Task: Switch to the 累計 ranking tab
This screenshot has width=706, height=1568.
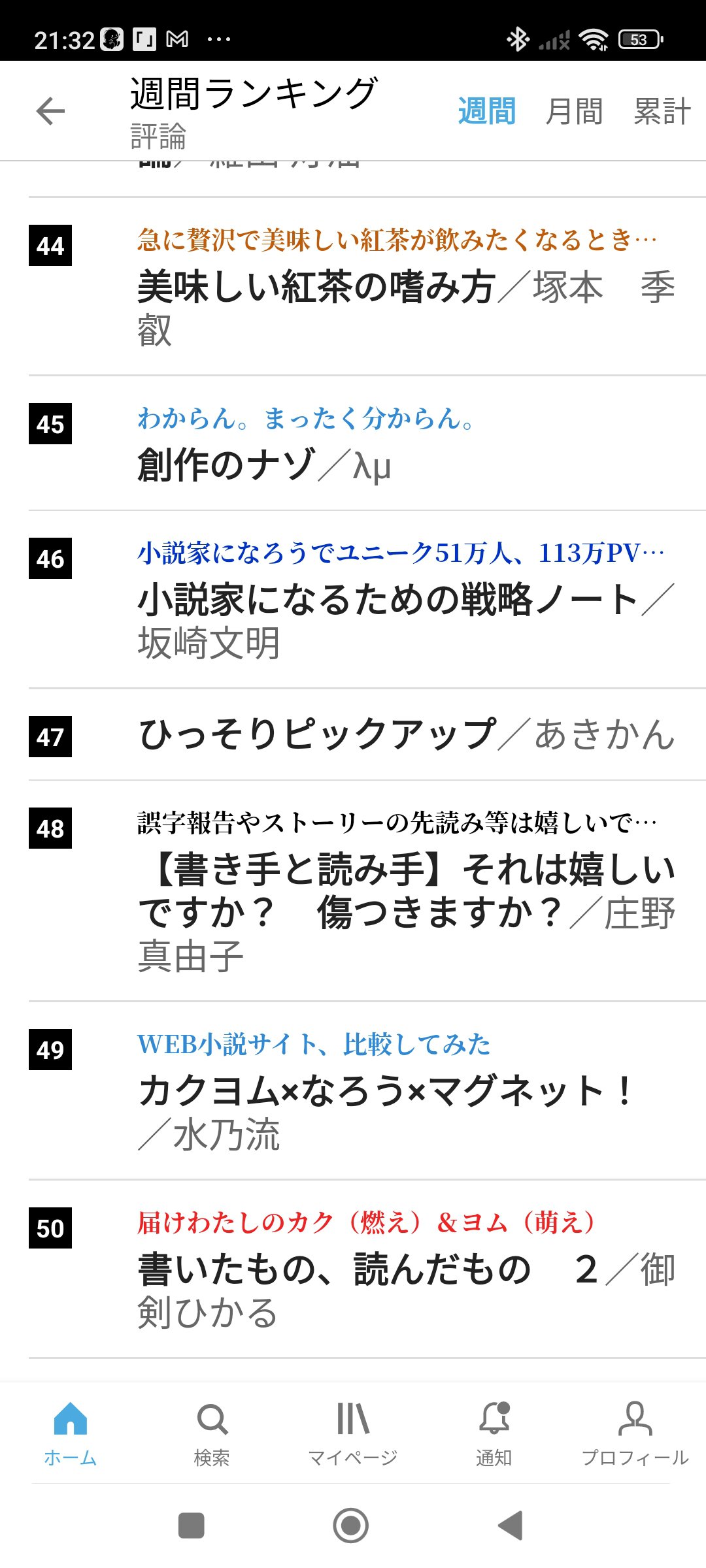Action: [662, 111]
